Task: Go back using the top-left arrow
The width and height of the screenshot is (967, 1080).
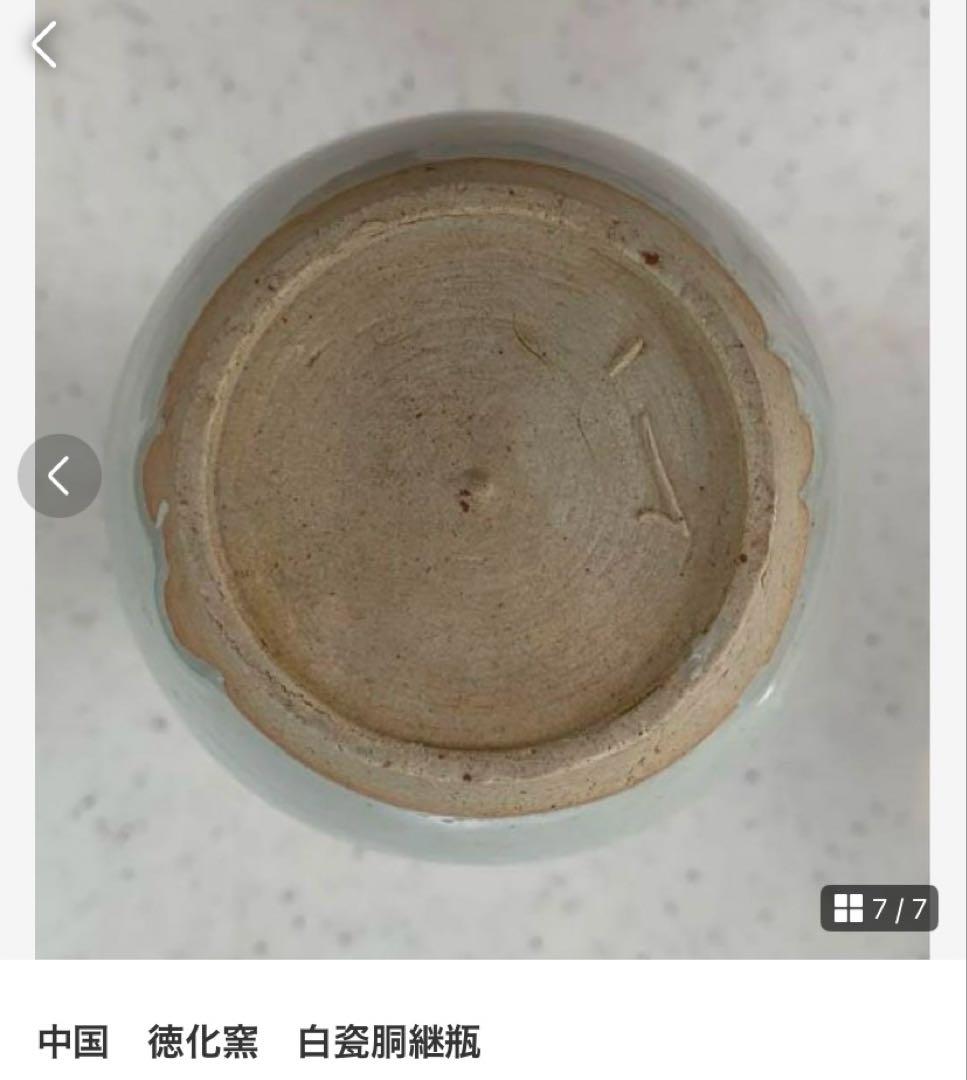Action: [44, 45]
